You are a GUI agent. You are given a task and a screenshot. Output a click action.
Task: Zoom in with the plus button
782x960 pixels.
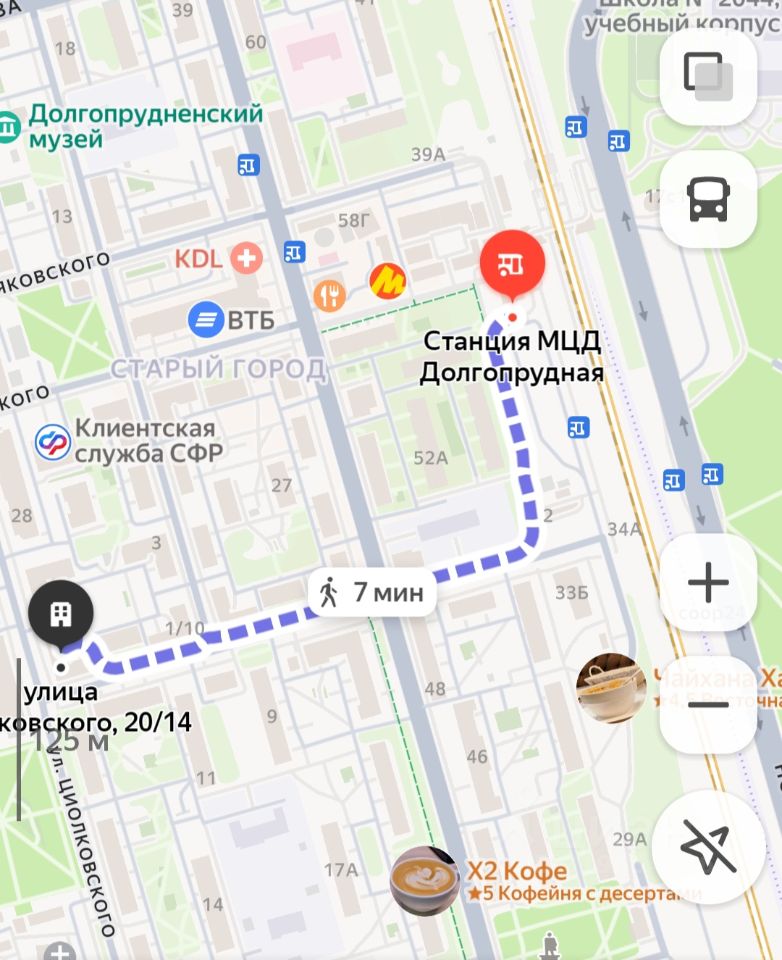[x=708, y=582]
